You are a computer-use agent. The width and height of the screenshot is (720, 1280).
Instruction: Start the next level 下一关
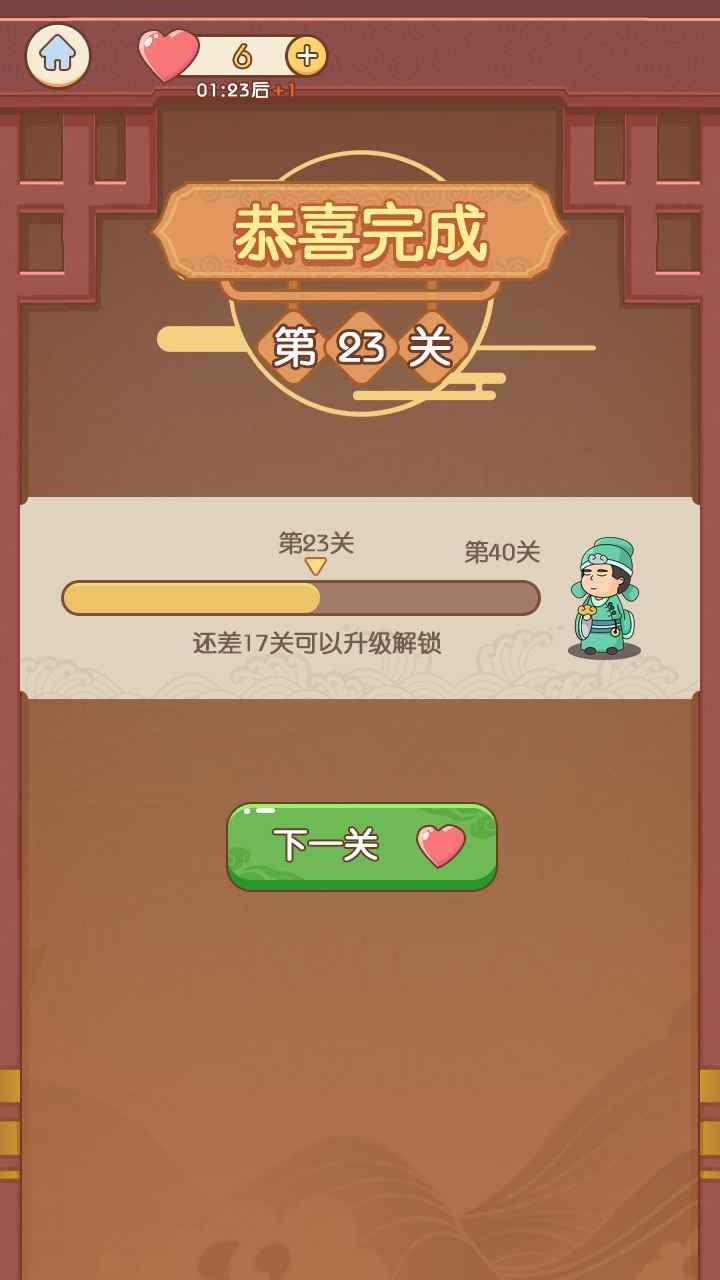(x=362, y=846)
